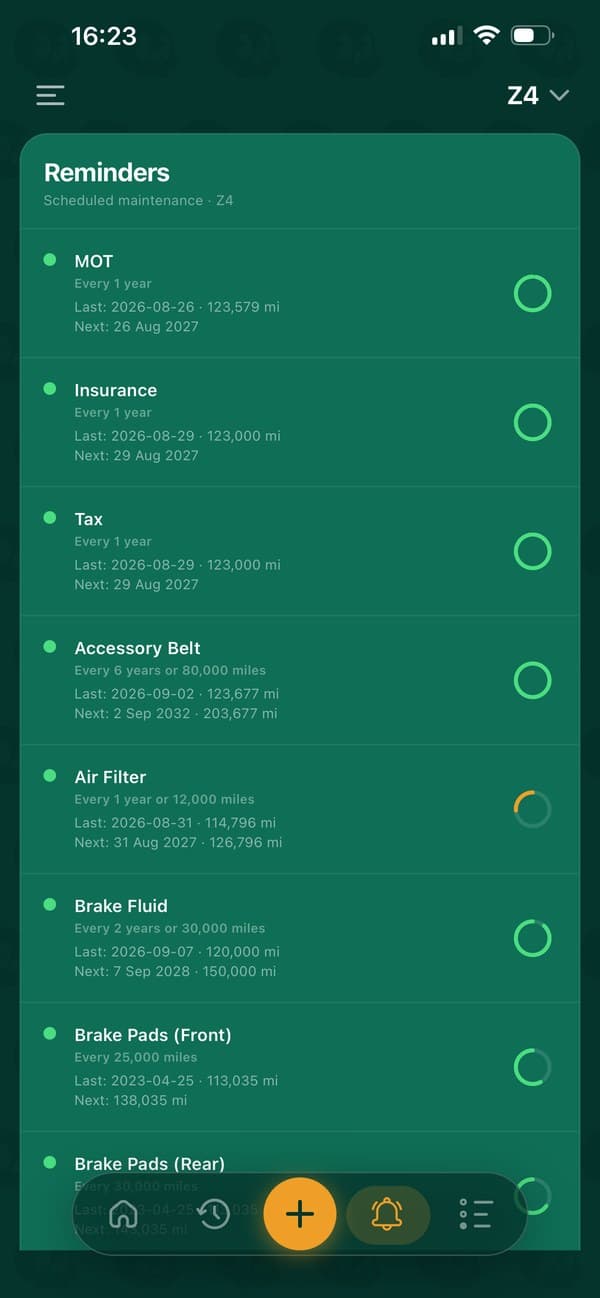Open the Insurance reminder

click(300, 422)
